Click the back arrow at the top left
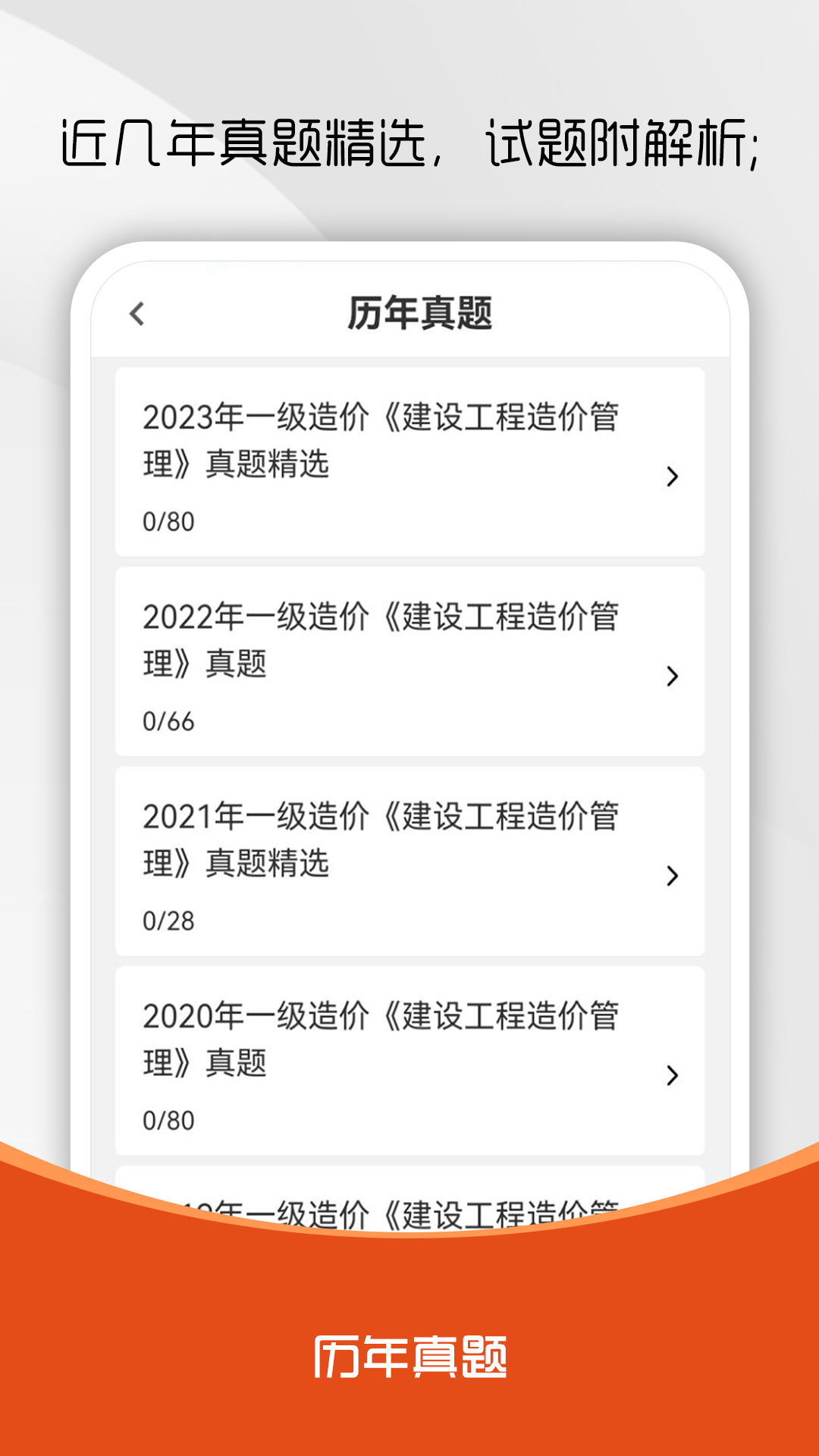 tap(138, 313)
